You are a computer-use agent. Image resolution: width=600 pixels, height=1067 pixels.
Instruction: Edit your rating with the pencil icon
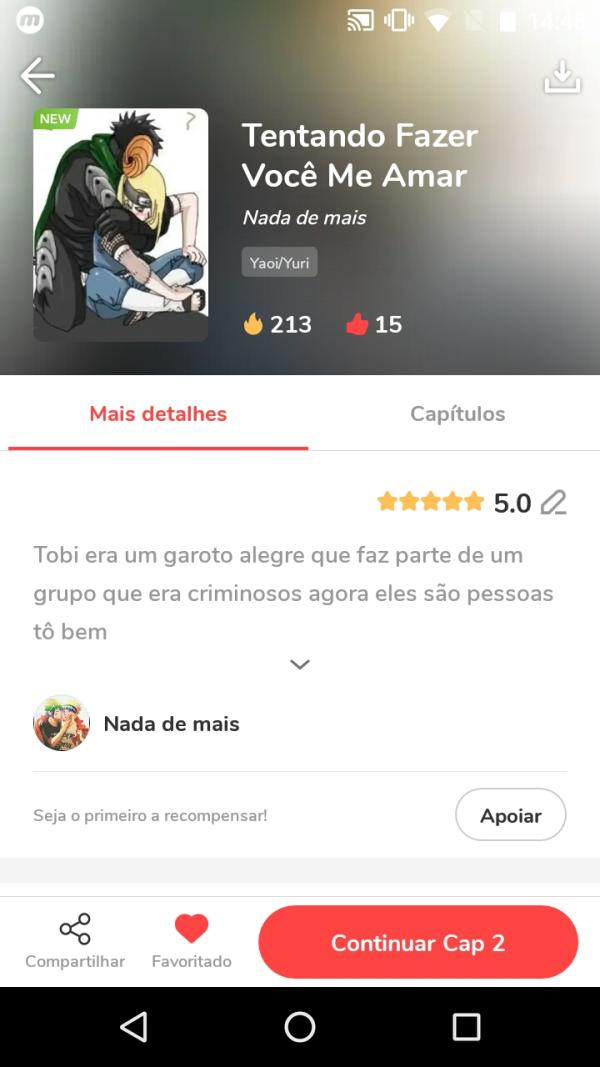click(x=553, y=502)
